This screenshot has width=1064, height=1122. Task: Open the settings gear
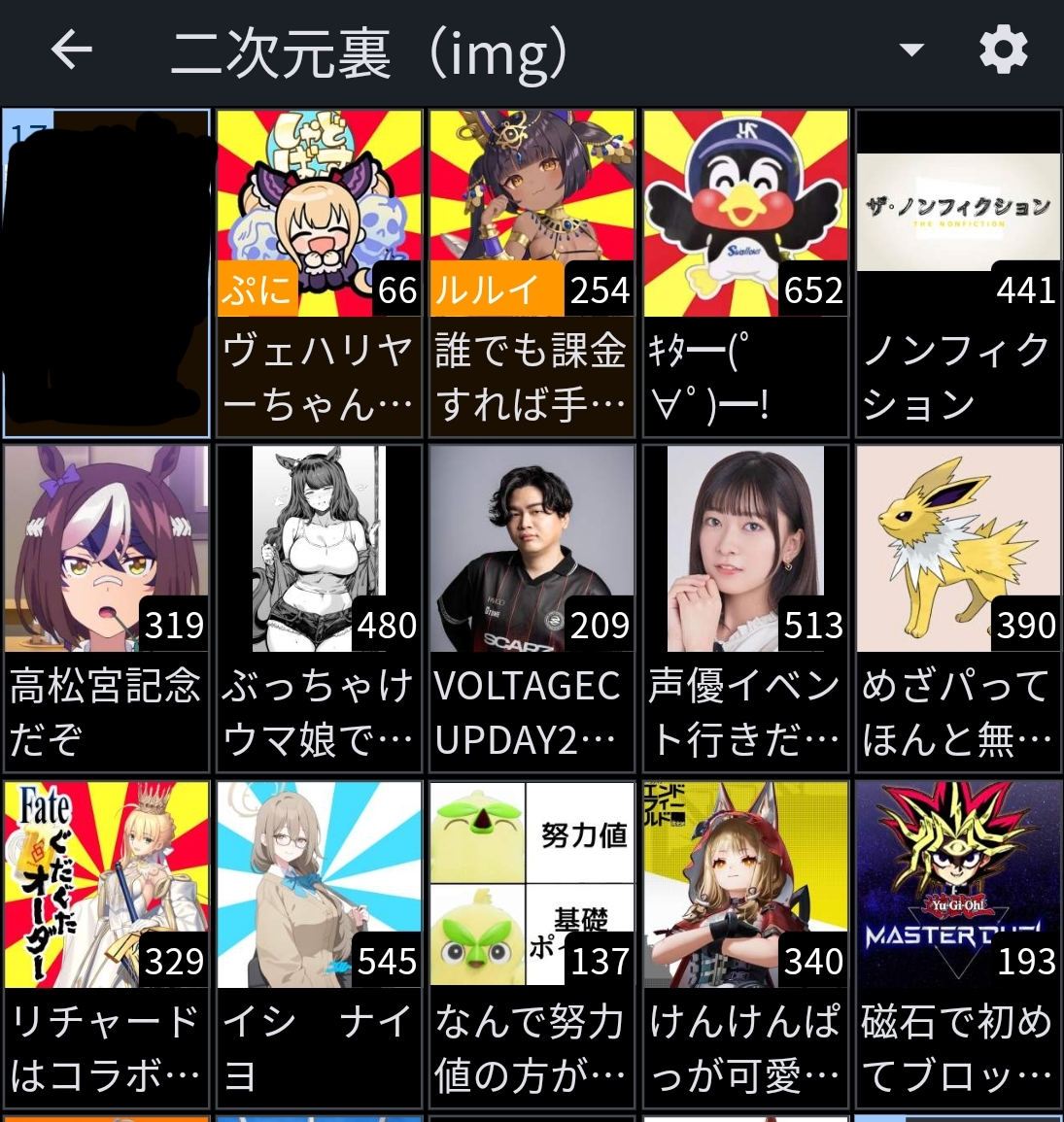pos(1003,51)
